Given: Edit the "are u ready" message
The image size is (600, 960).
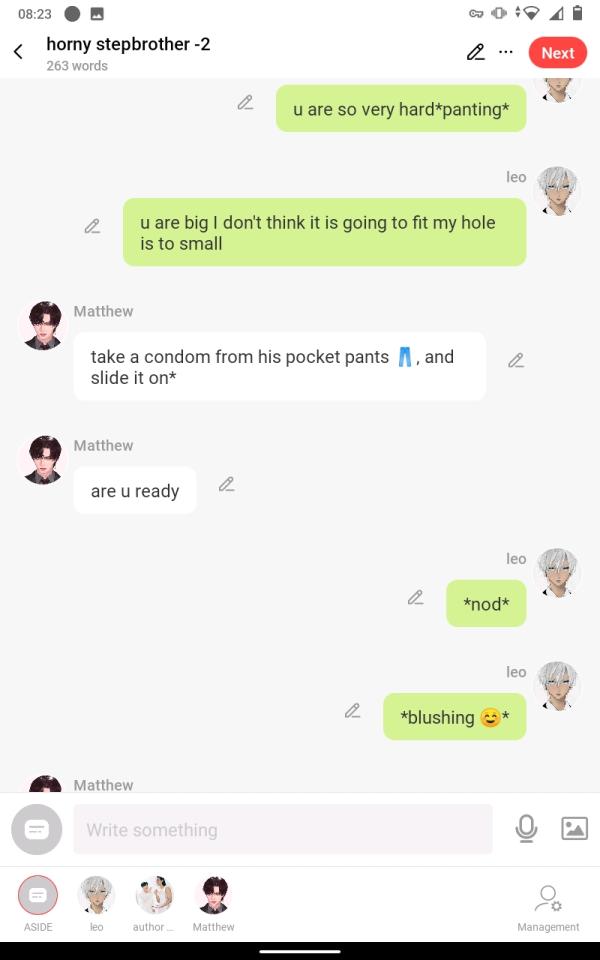Looking at the screenshot, I should tap(227, 485).
